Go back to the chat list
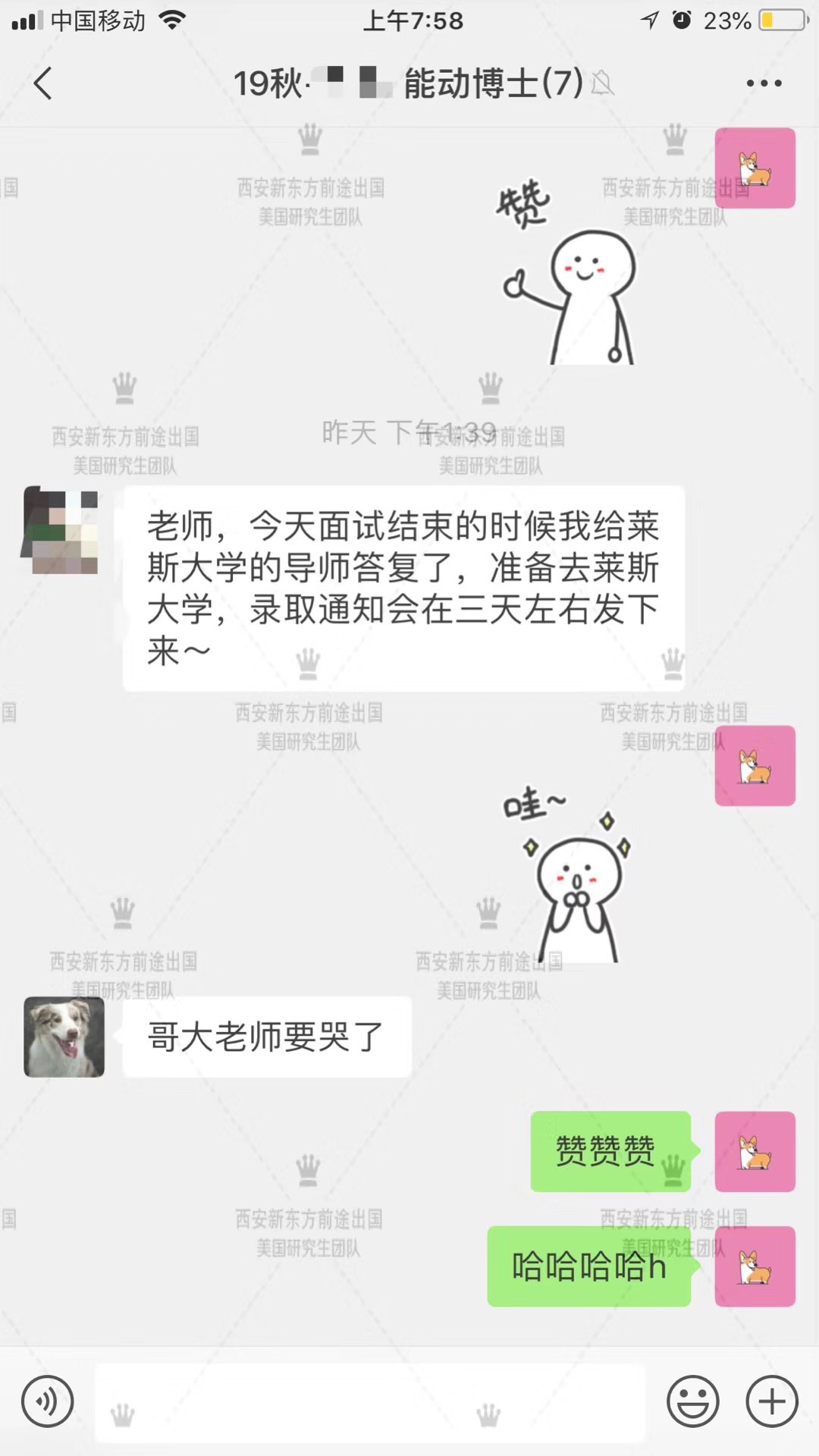 43,83
